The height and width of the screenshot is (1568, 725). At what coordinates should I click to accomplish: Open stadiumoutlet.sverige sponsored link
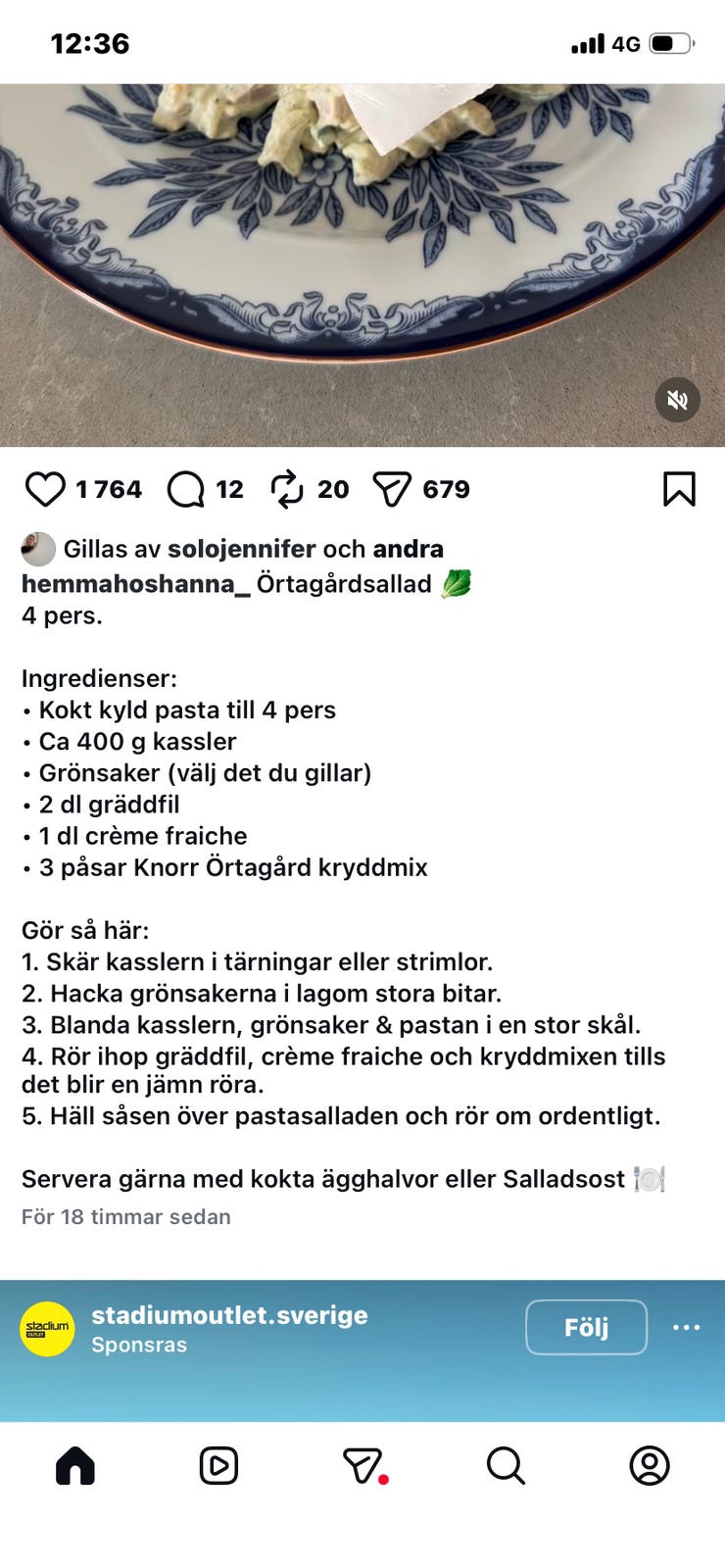[x=228, y=1316]
